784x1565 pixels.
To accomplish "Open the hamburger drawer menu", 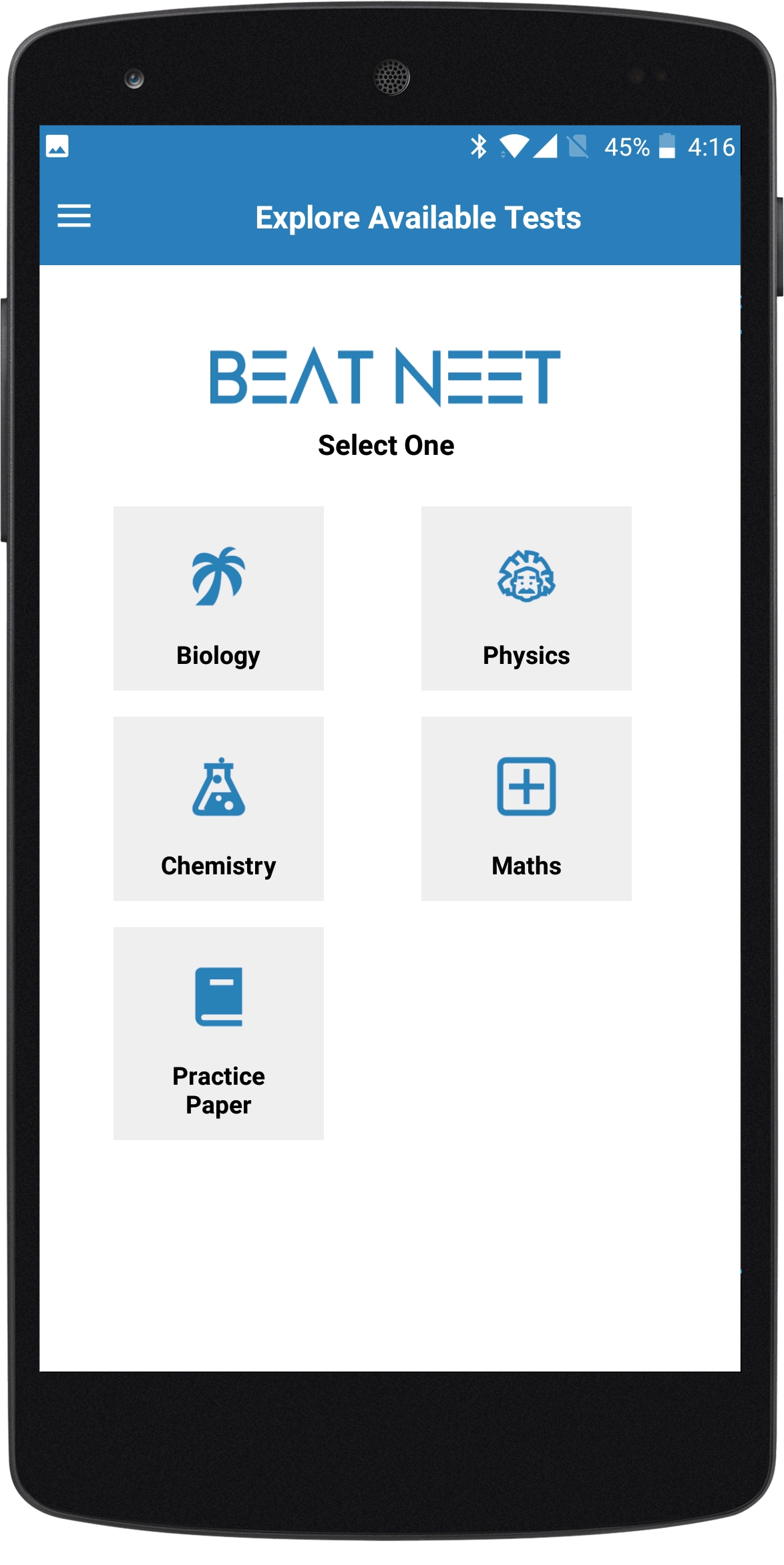I will coord(74,216).
